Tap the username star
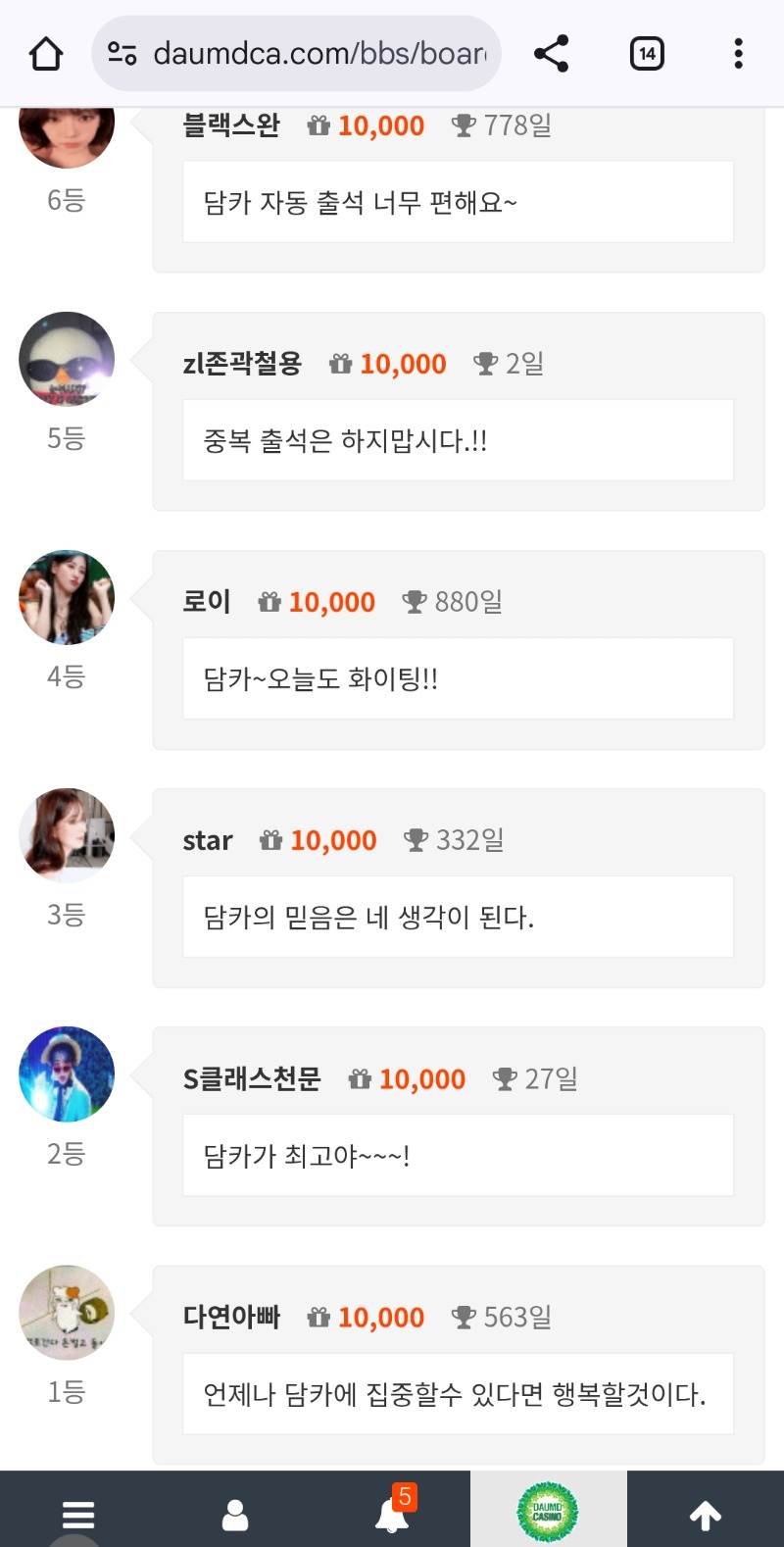This screenshot has height=1547, width=784. point(208,841)
